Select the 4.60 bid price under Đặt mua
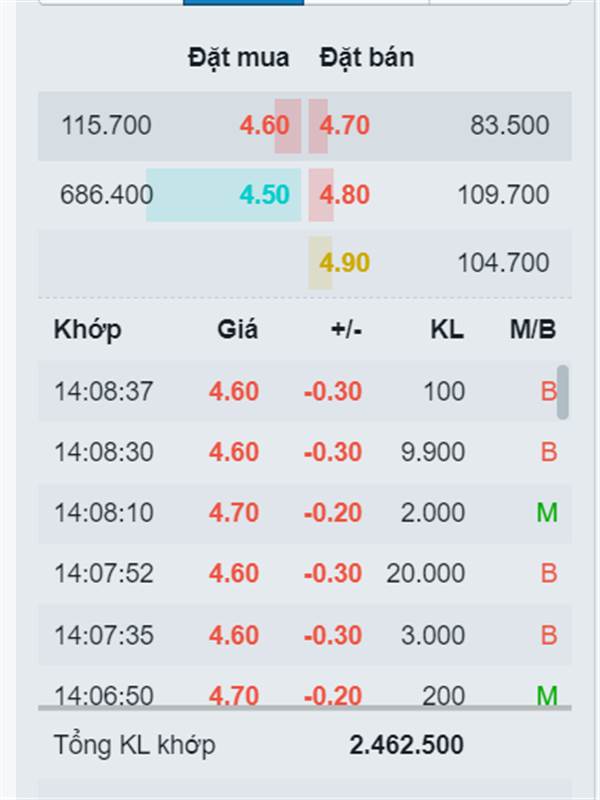 [x=264, y=126]
